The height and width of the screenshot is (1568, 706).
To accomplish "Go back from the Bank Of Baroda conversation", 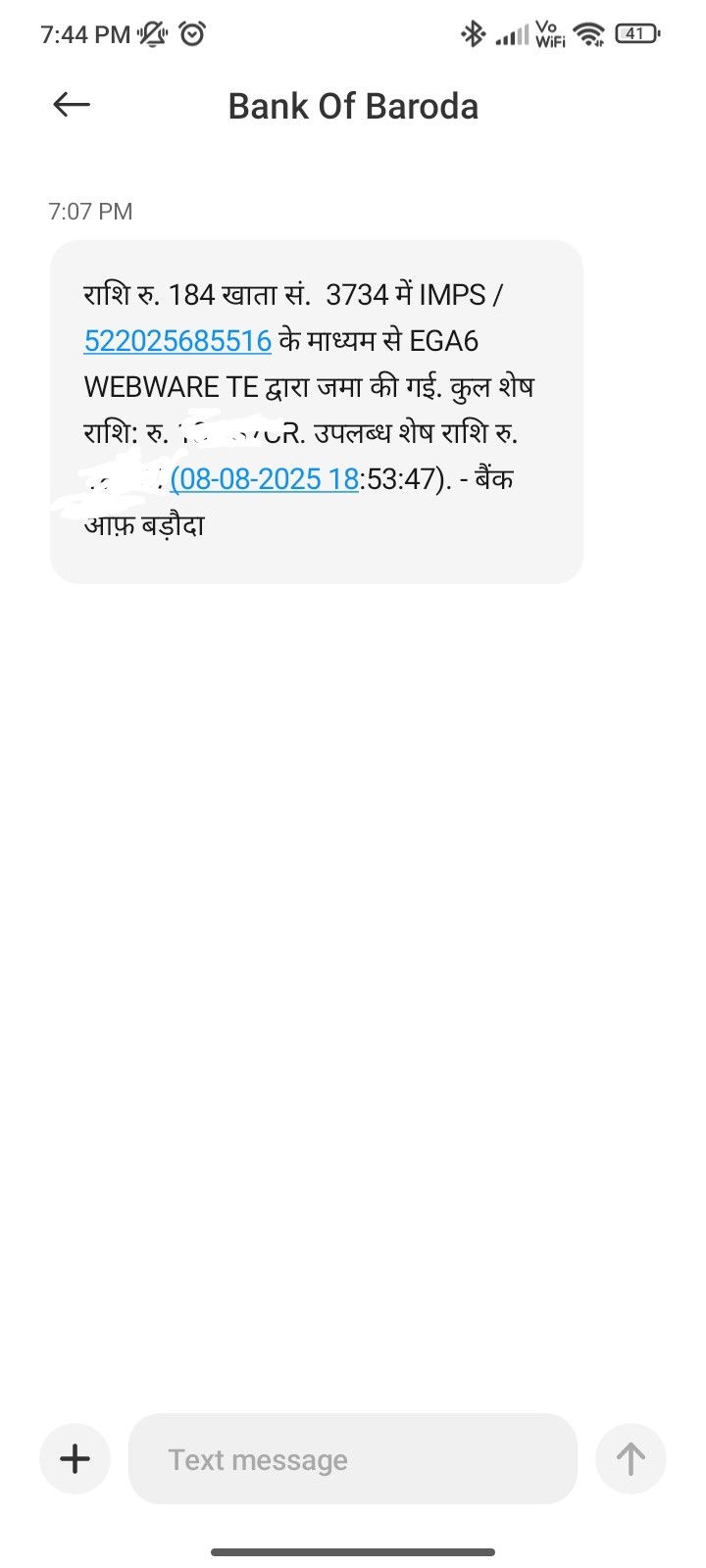I will pyautogui.click(x=72, y=105).
